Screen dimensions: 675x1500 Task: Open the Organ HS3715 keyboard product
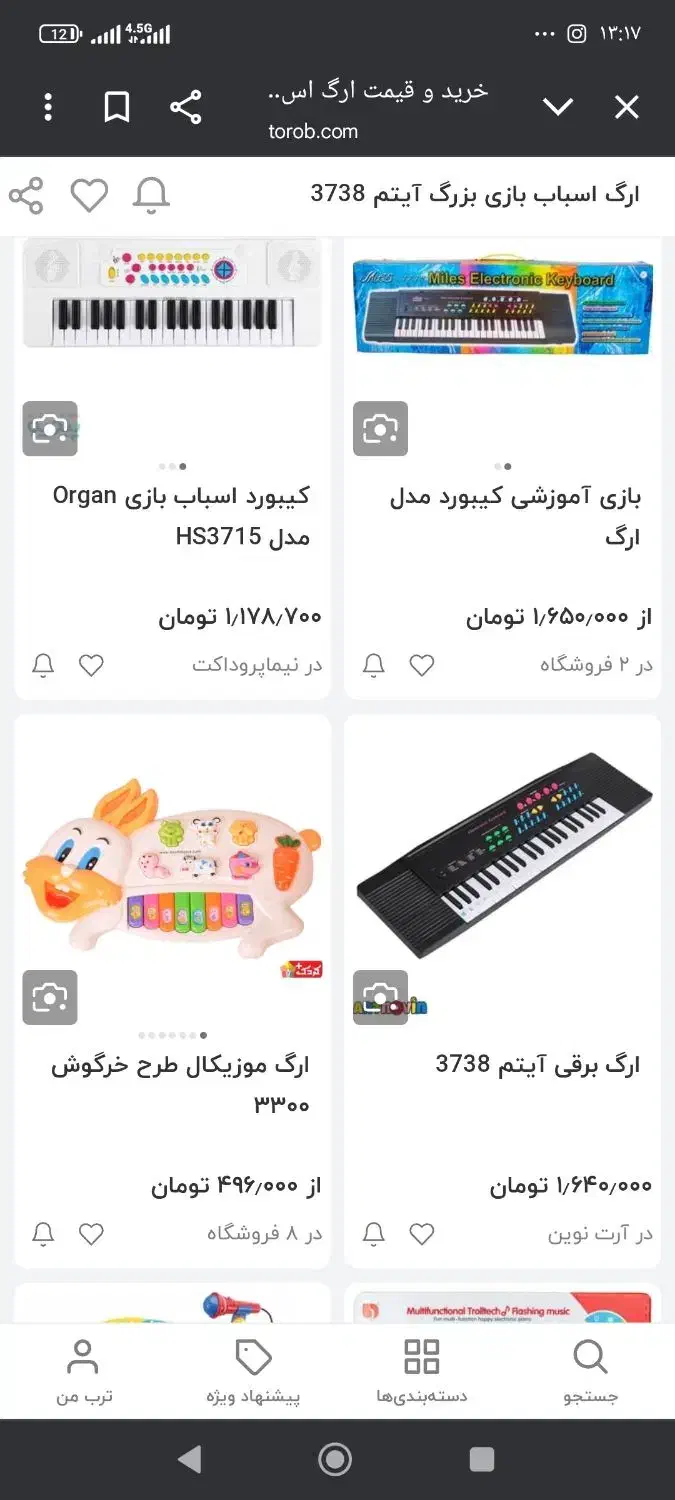coord(182,516)
